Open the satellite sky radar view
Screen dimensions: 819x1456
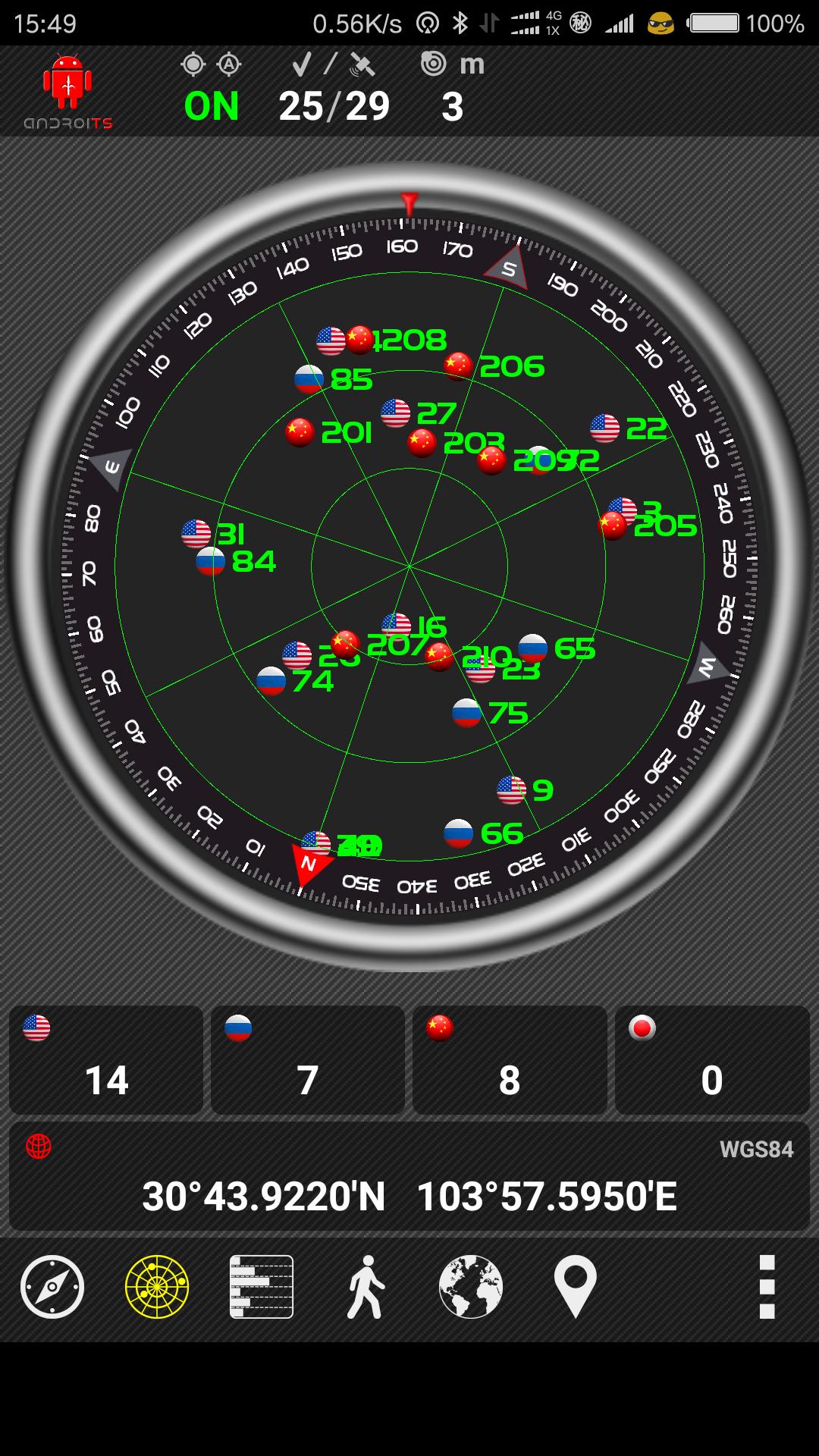click(x=156, y=1287)
